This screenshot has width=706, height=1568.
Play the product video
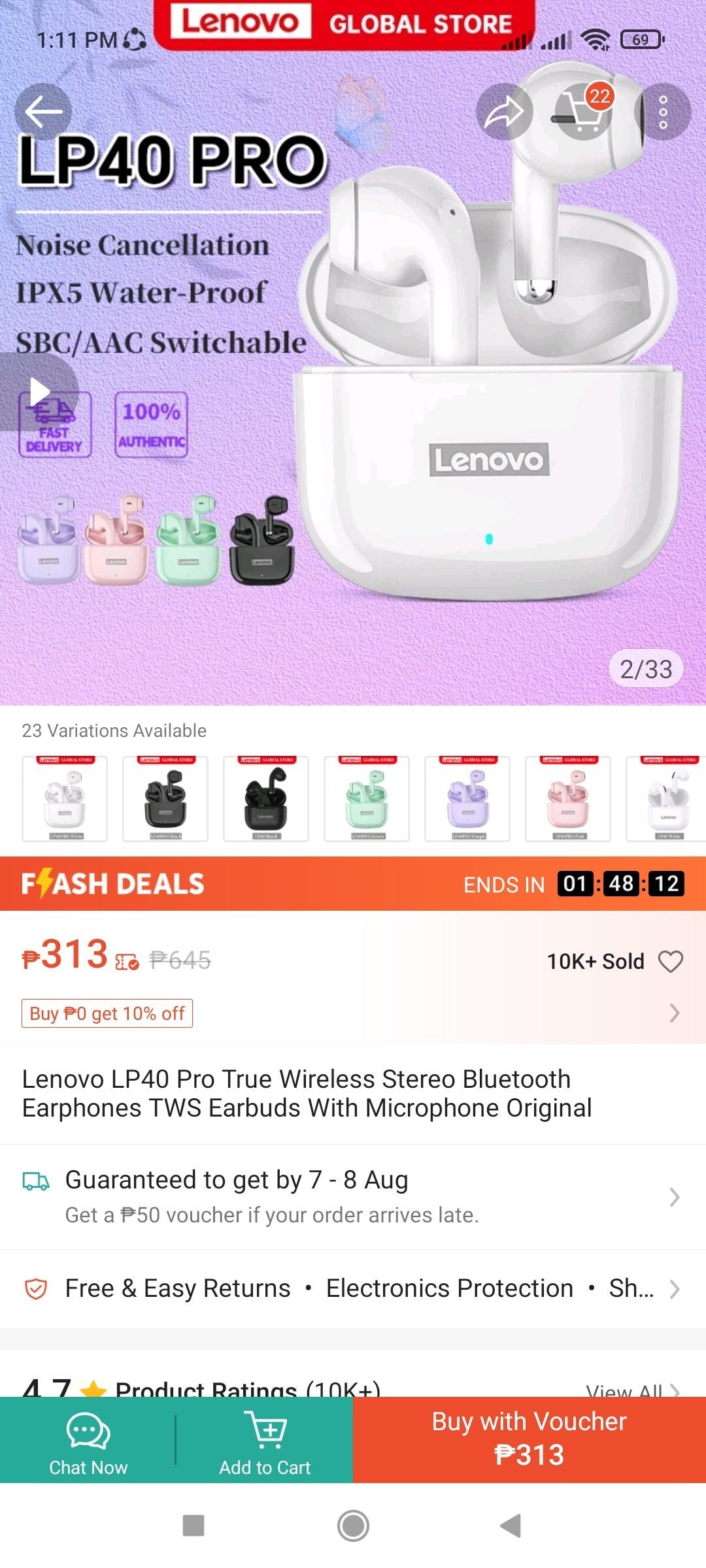tap(39, 392)
